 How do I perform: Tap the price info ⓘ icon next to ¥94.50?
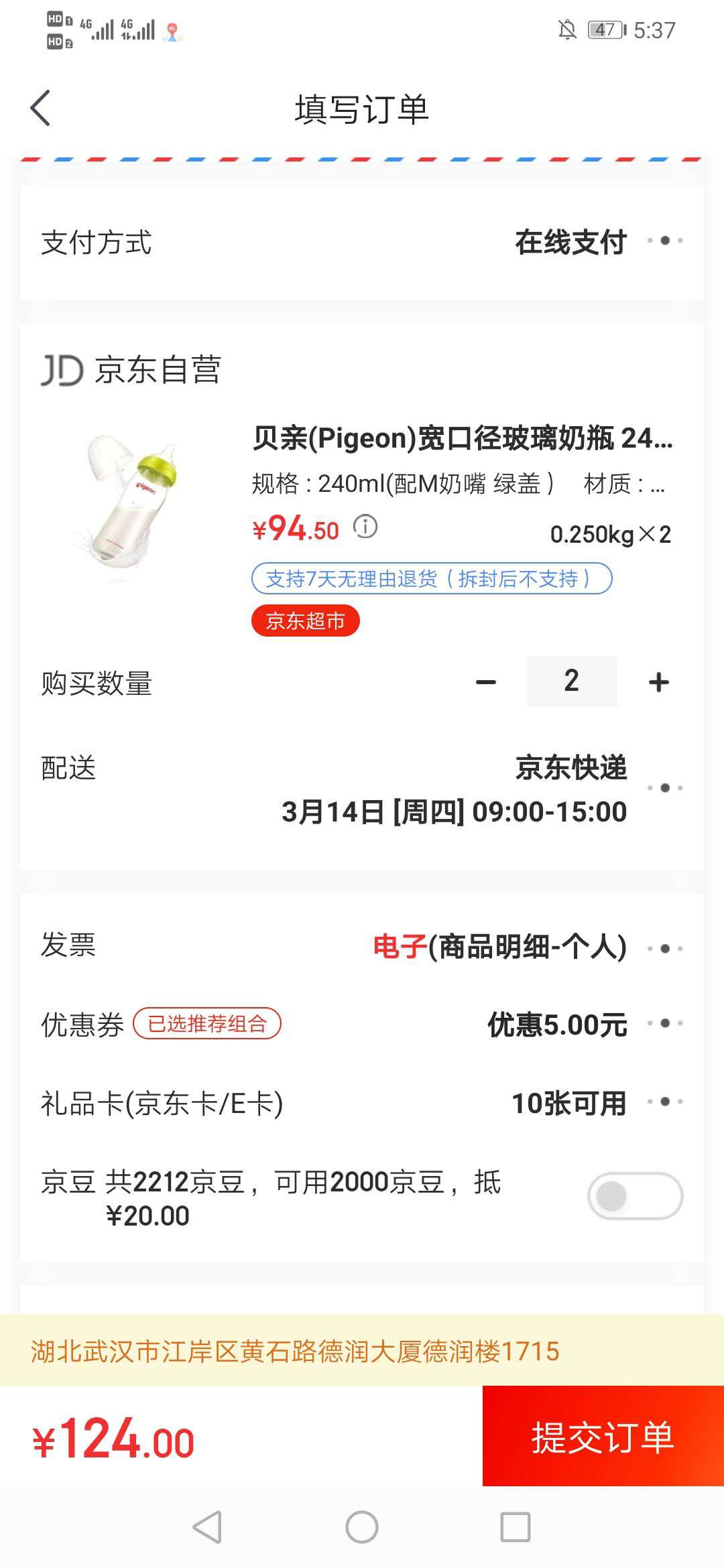[364, 527]
